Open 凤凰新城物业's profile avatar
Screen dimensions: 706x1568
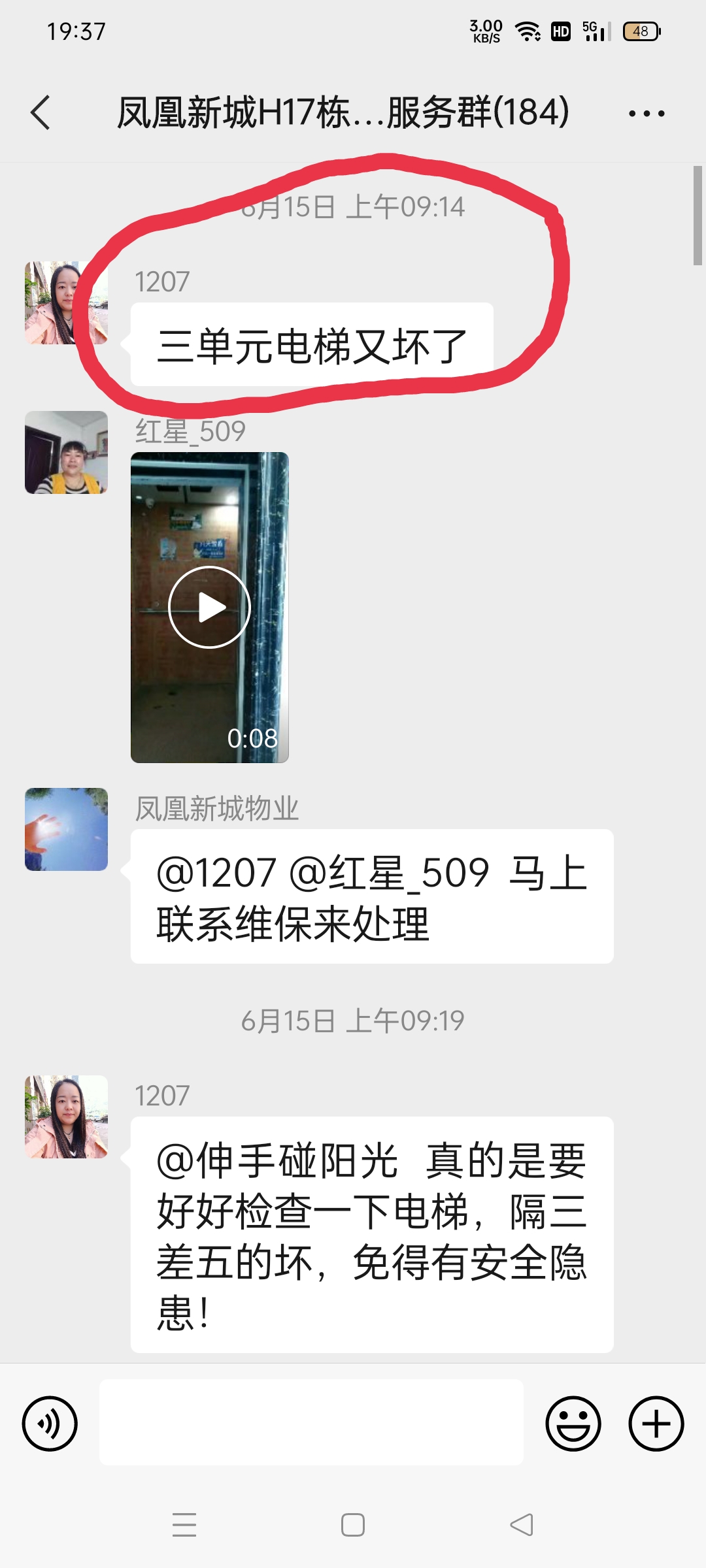pos(66,829)
